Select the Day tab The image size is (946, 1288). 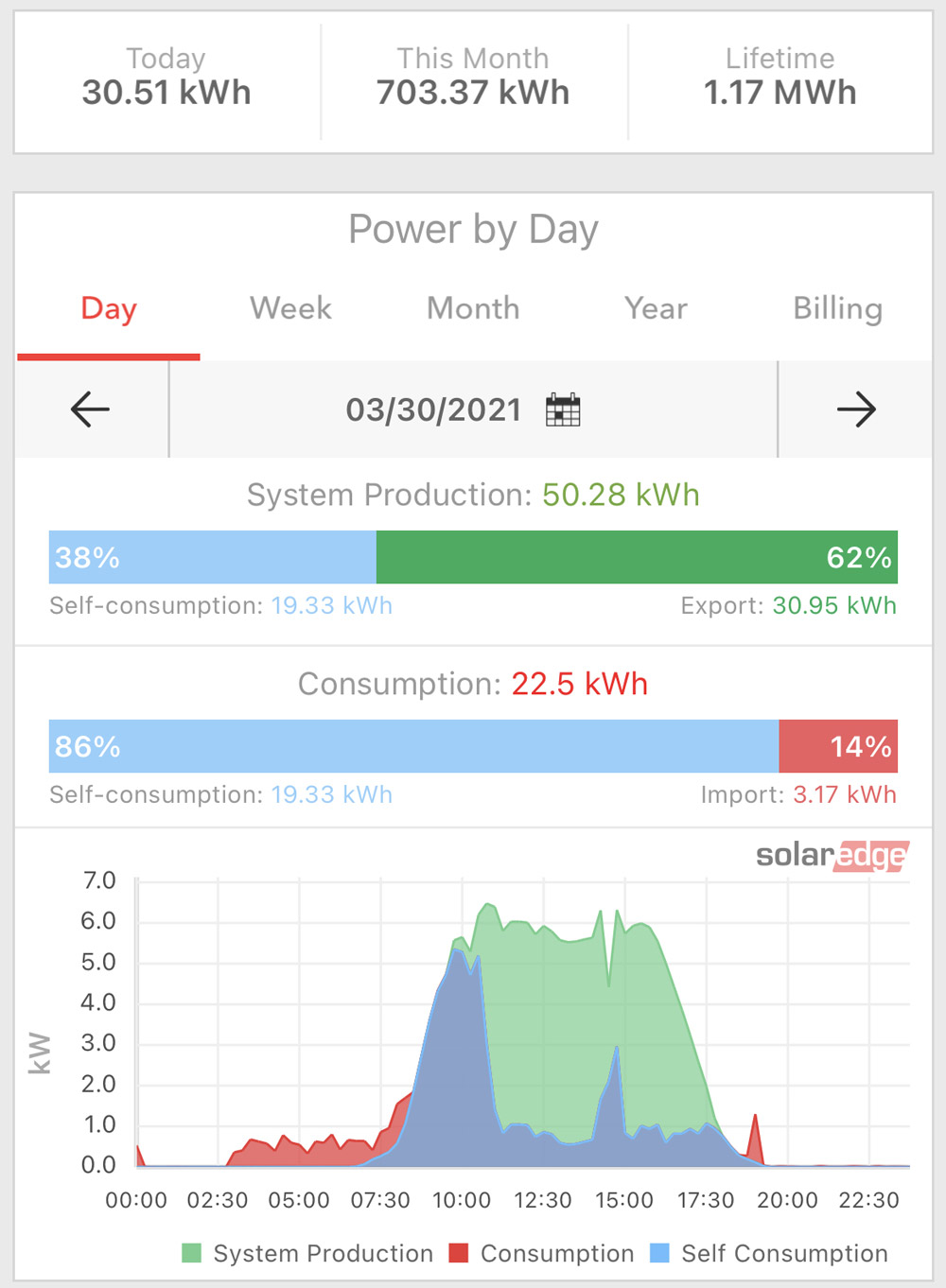point(109,308)
